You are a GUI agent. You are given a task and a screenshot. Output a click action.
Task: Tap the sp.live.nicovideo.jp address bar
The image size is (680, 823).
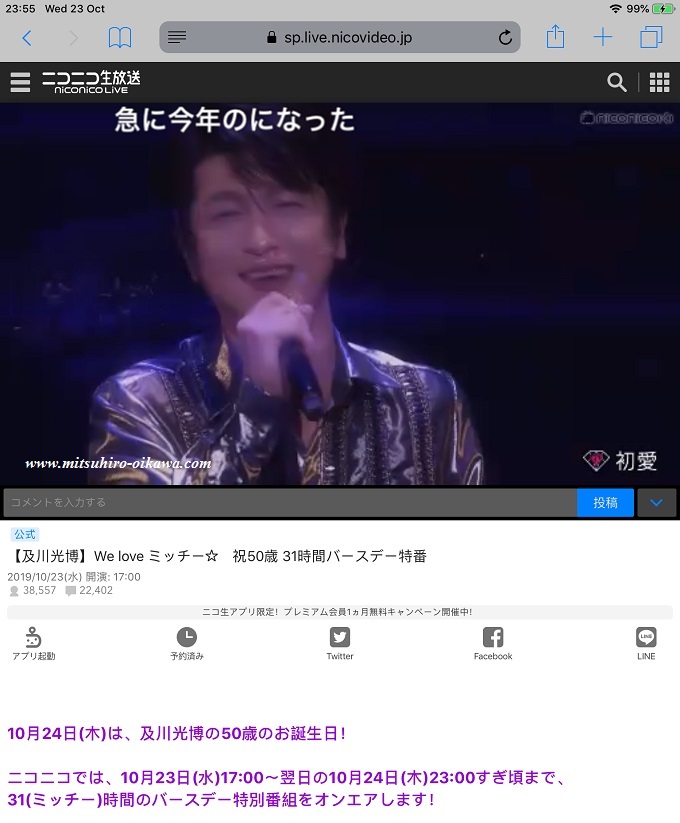pyautogui.click(x=340, y=38)
